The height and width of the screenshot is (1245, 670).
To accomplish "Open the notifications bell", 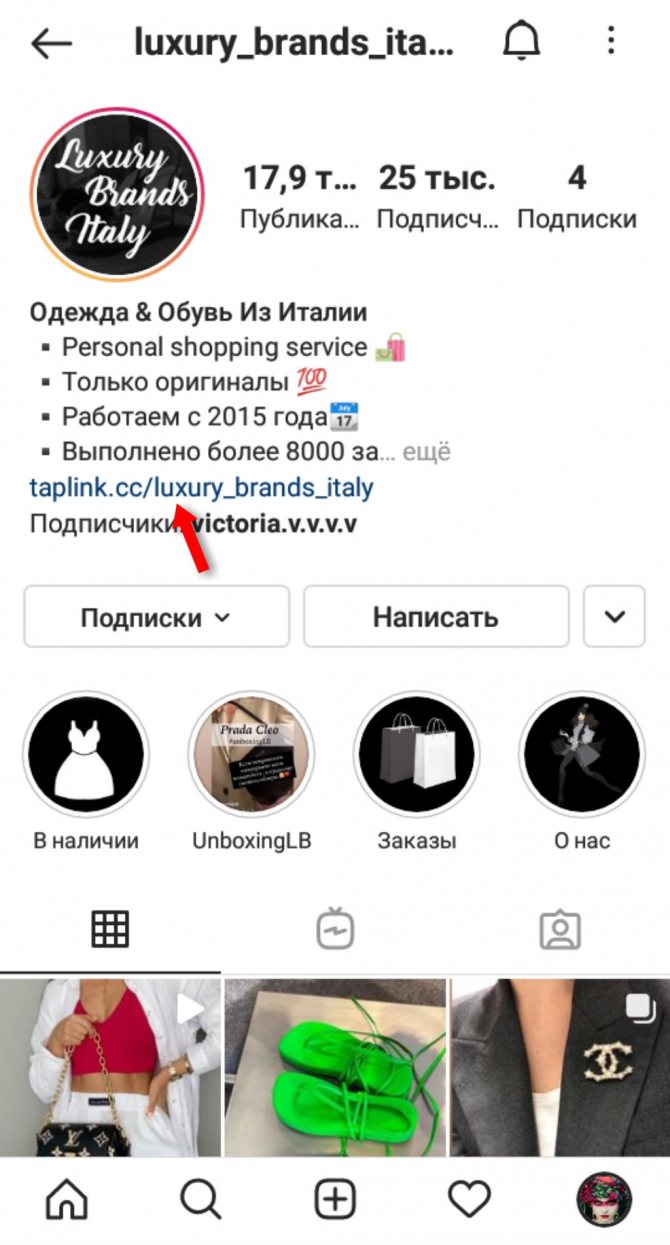I will click(520, 42).
